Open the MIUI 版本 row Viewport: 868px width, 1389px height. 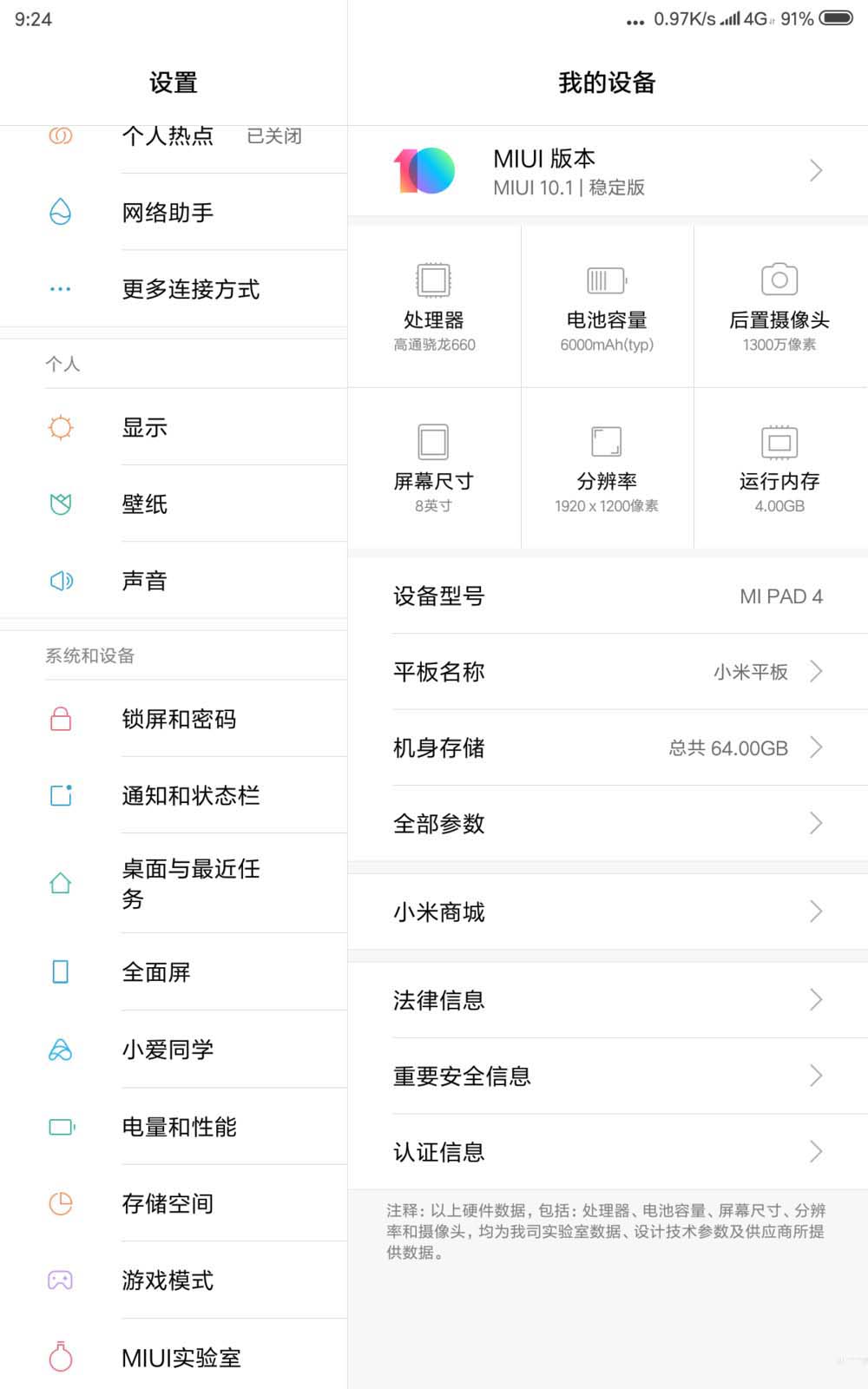(608, 171)
